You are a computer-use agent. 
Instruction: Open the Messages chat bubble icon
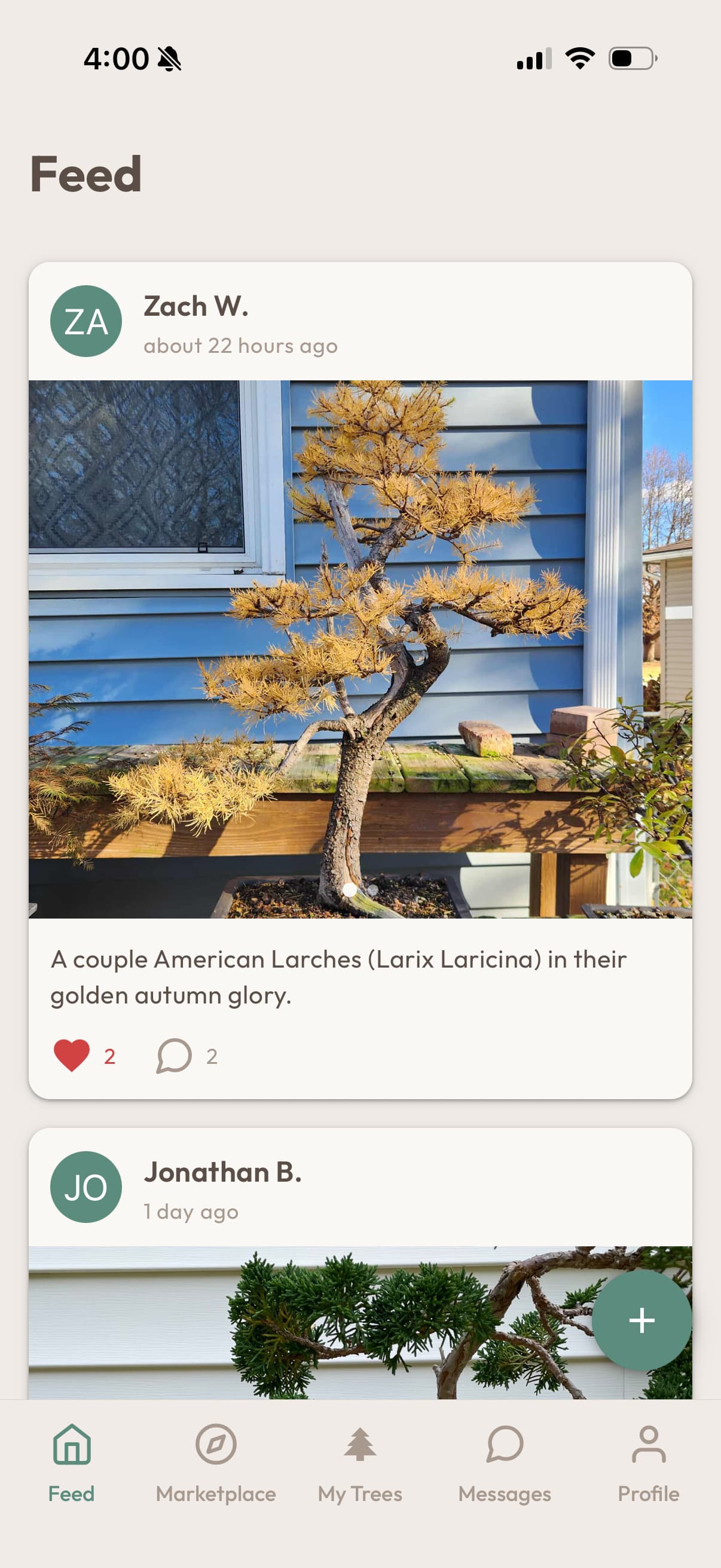coord(504,1444)
